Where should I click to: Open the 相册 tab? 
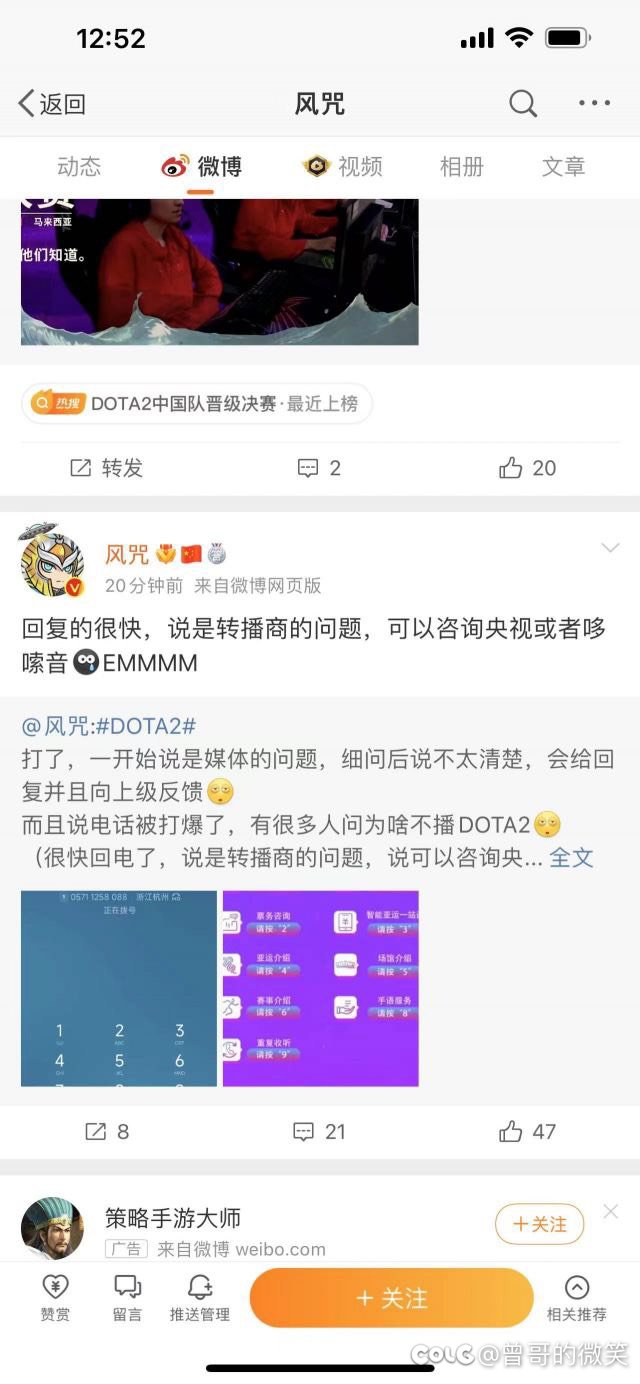pyautogui.click(x=461, y=167)
